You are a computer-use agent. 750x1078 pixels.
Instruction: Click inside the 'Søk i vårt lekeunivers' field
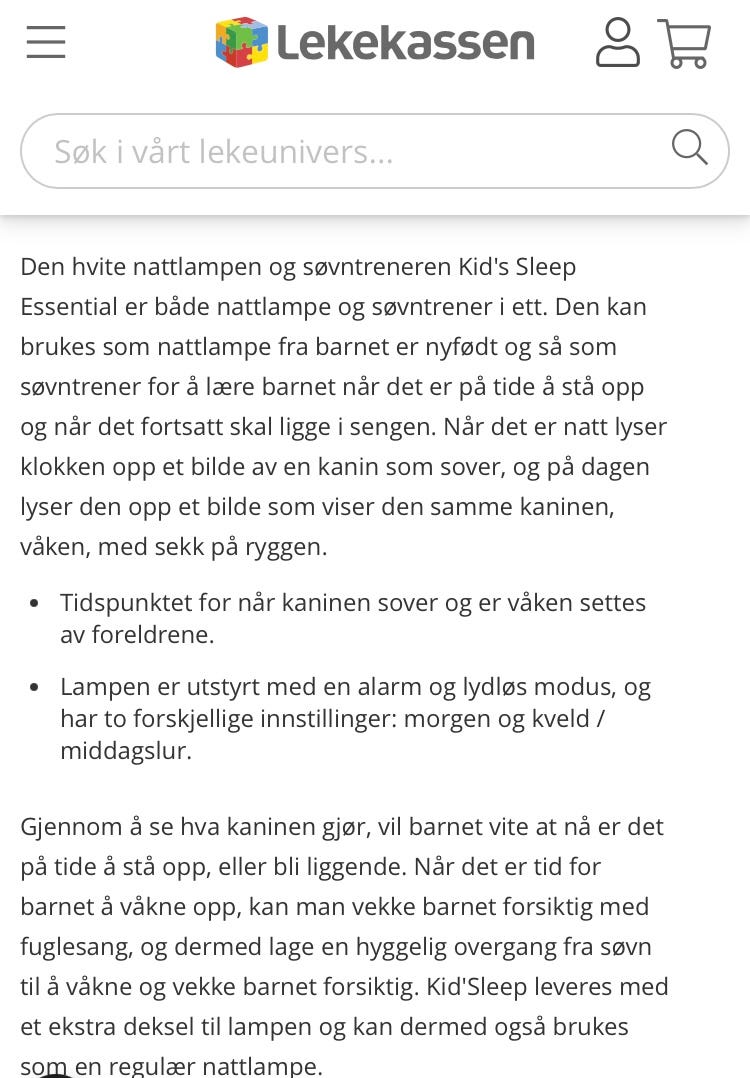click(300, 150)
